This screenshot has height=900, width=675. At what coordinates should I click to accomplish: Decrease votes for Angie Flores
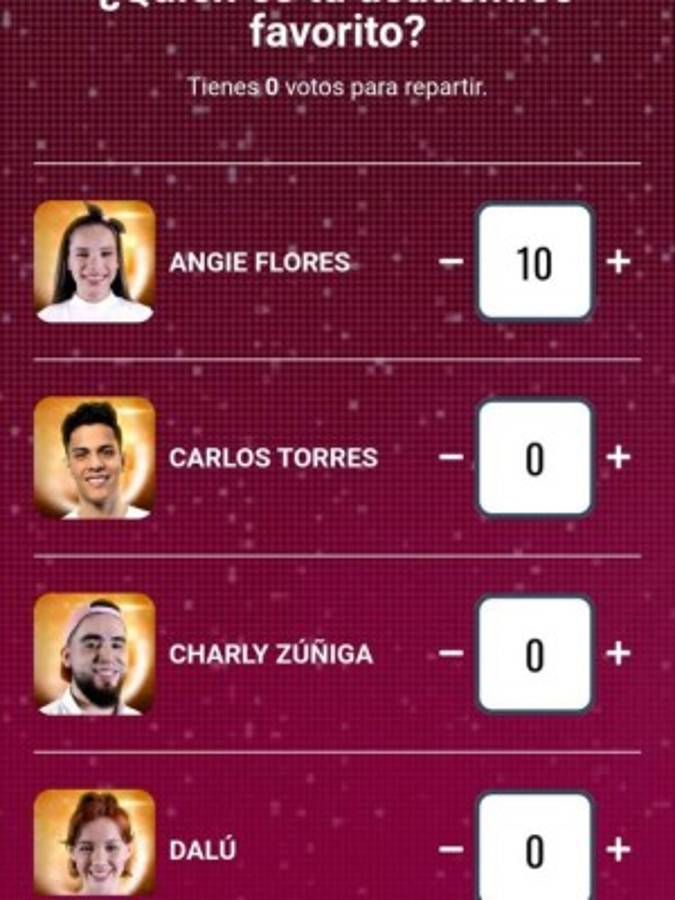coord(452,263)
